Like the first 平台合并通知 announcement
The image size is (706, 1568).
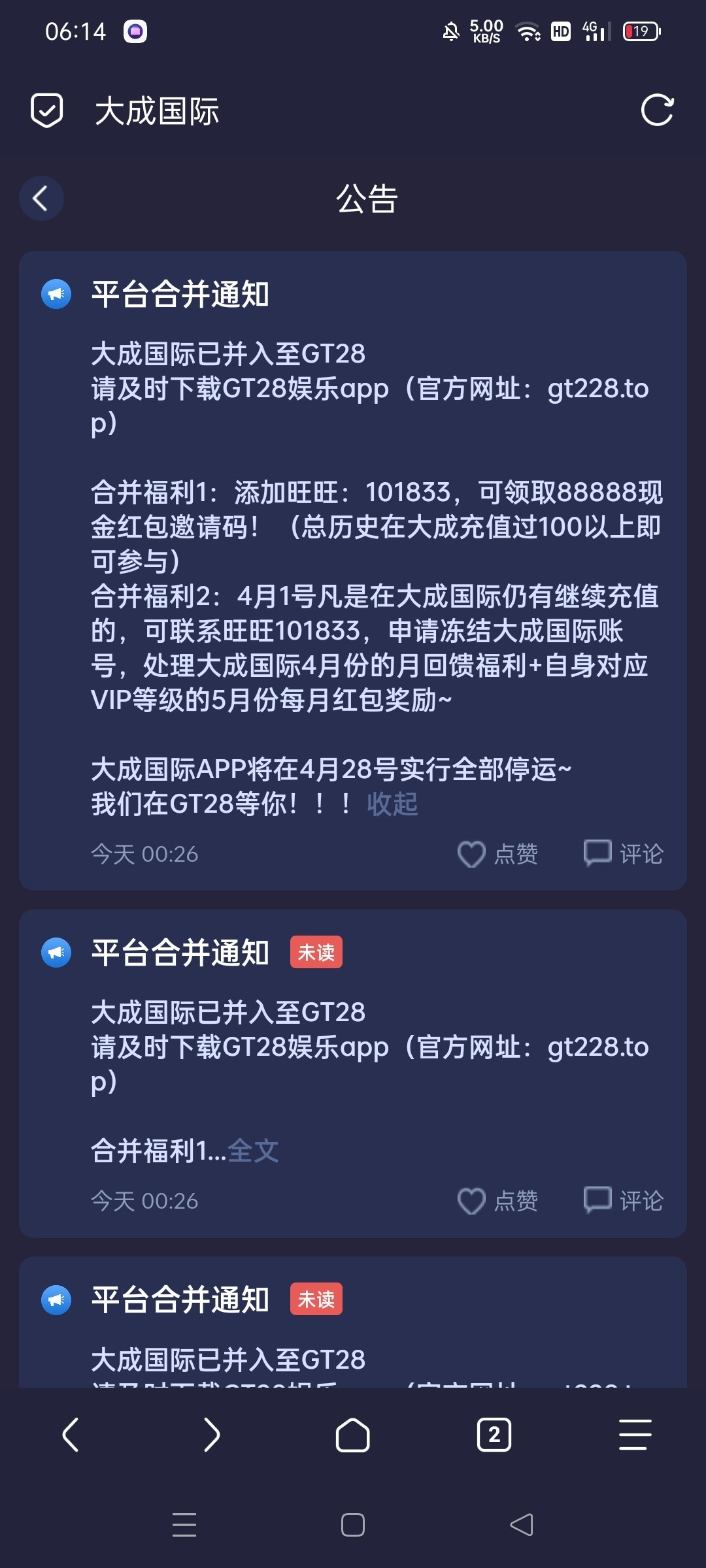pyautogui.click(x=497, y=854)
